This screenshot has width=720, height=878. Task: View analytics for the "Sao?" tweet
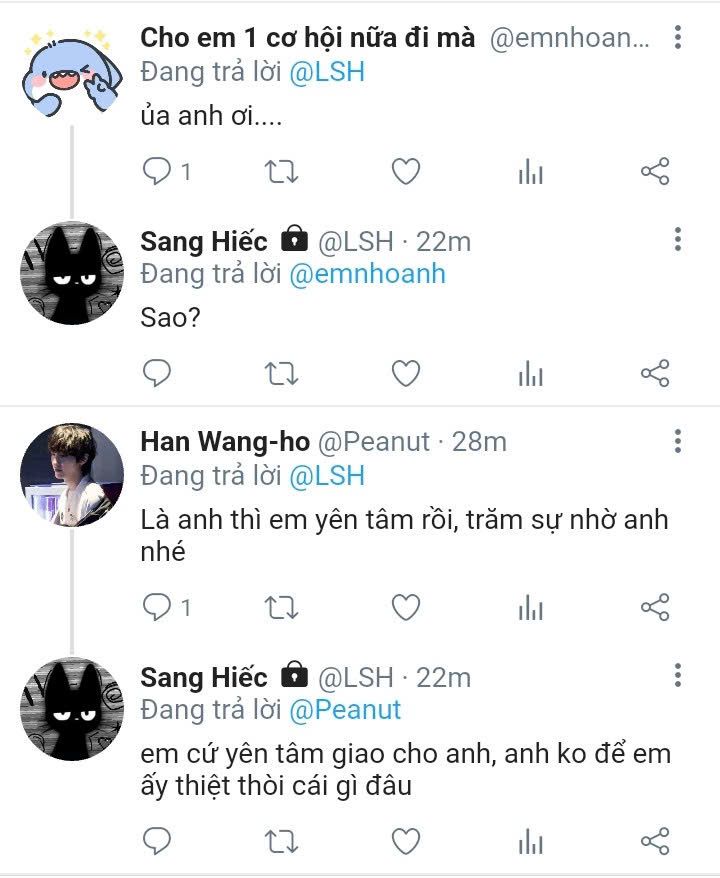click(x=530, y=374)
